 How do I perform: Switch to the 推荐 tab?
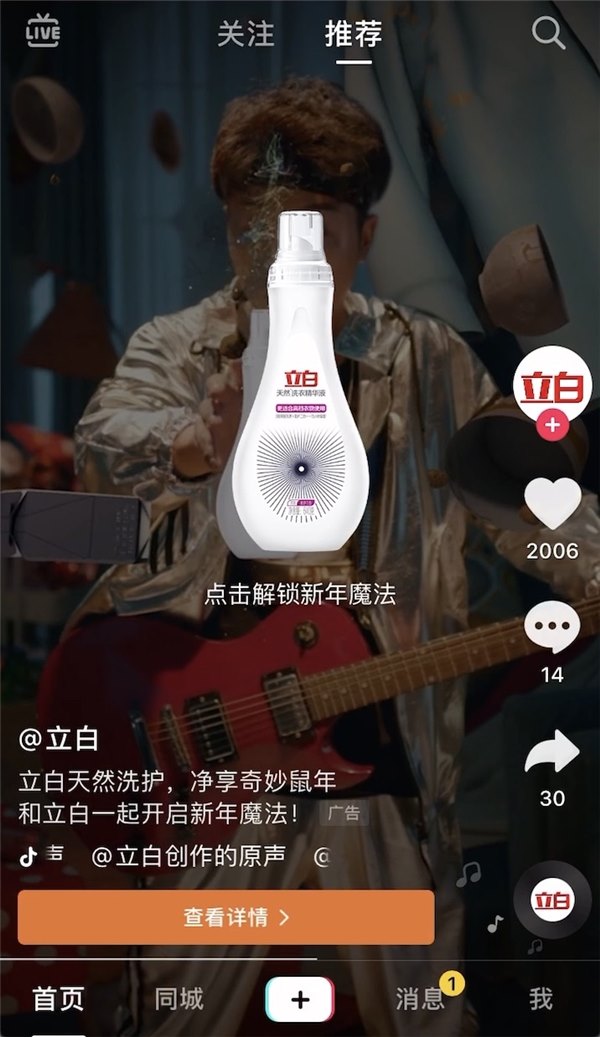click(353, 33)
